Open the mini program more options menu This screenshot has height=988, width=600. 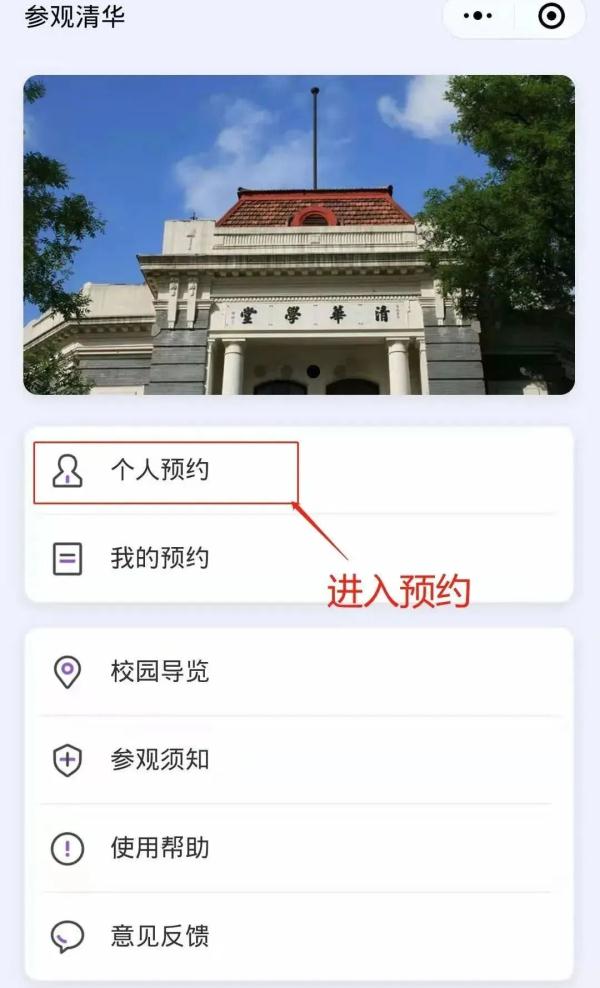click(x=479, y=16)
